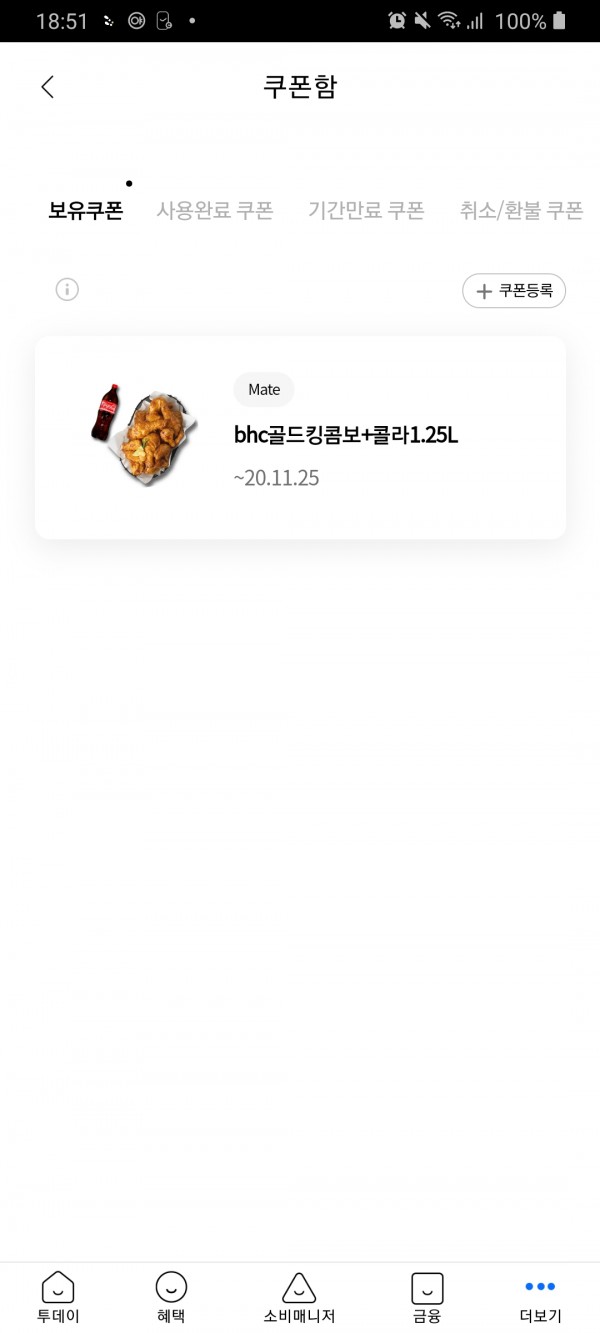The height and width of the screenshot is (1333, 600).
Task: Open the 혜택 tab
Action: point(171,1297)
